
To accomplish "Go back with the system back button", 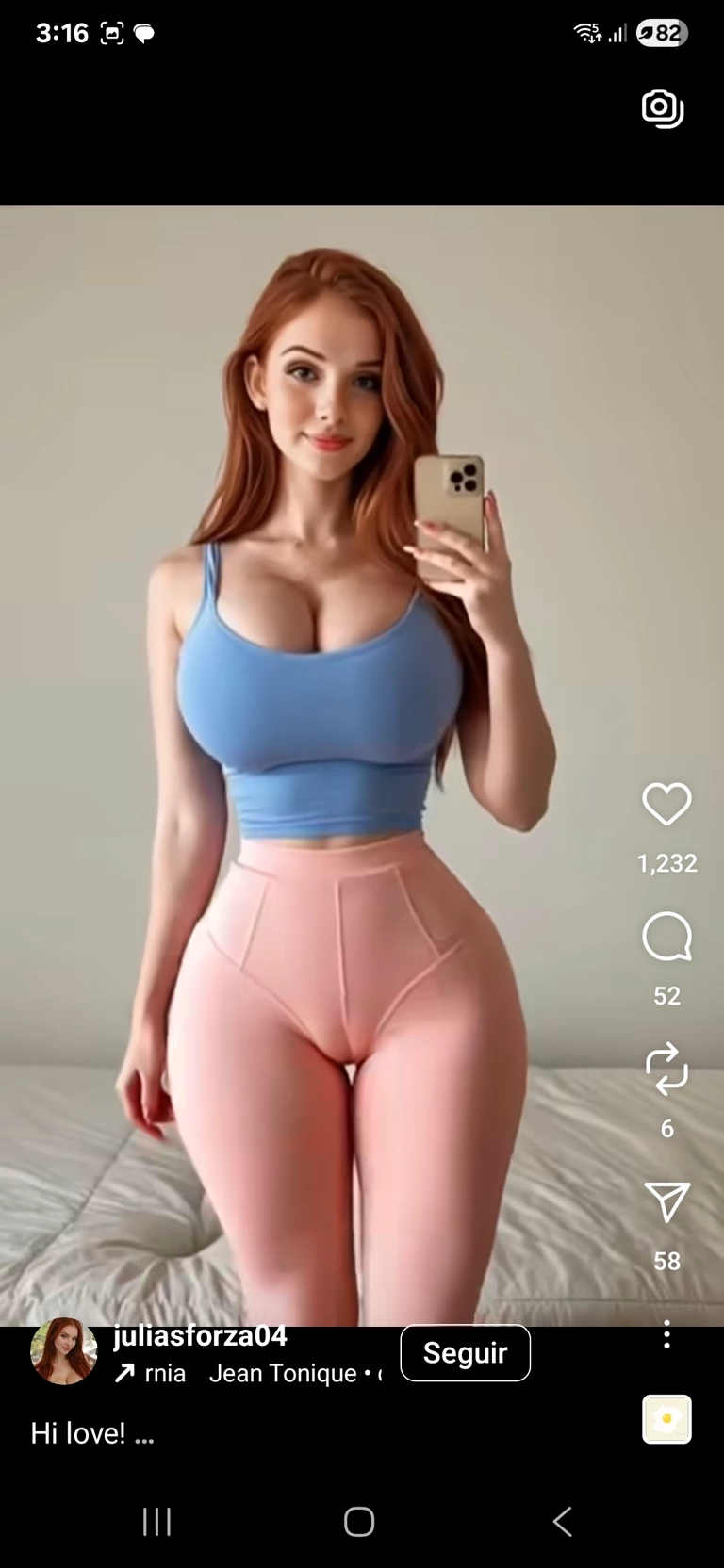I will click(x=562, y=1522).
